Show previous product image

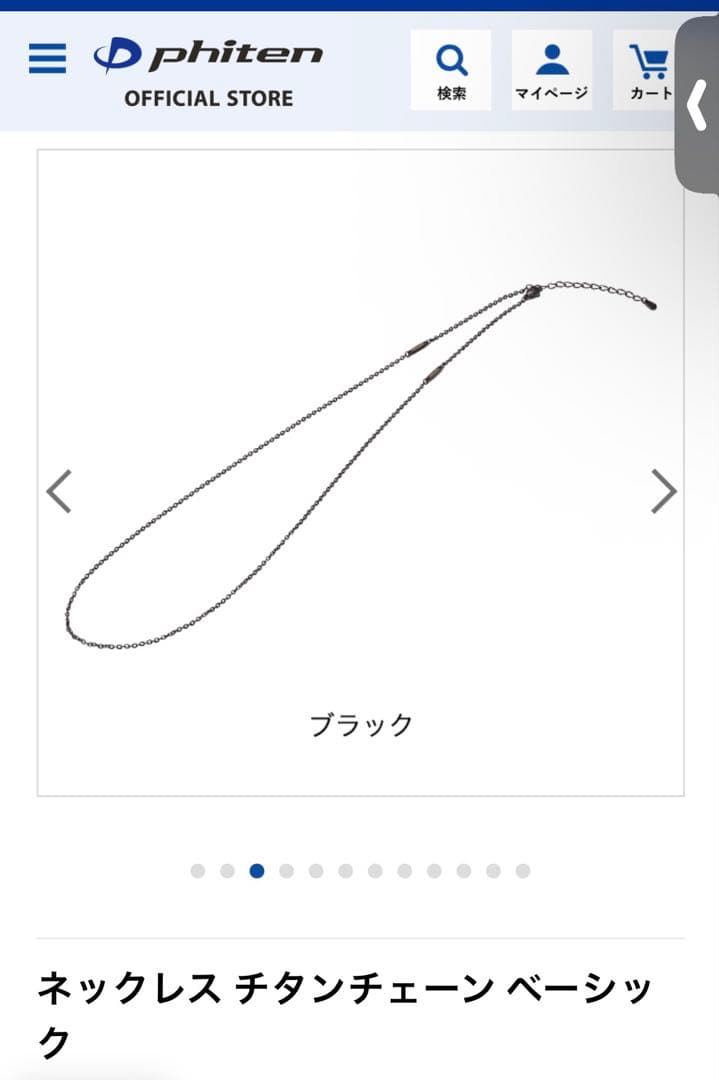60,491
